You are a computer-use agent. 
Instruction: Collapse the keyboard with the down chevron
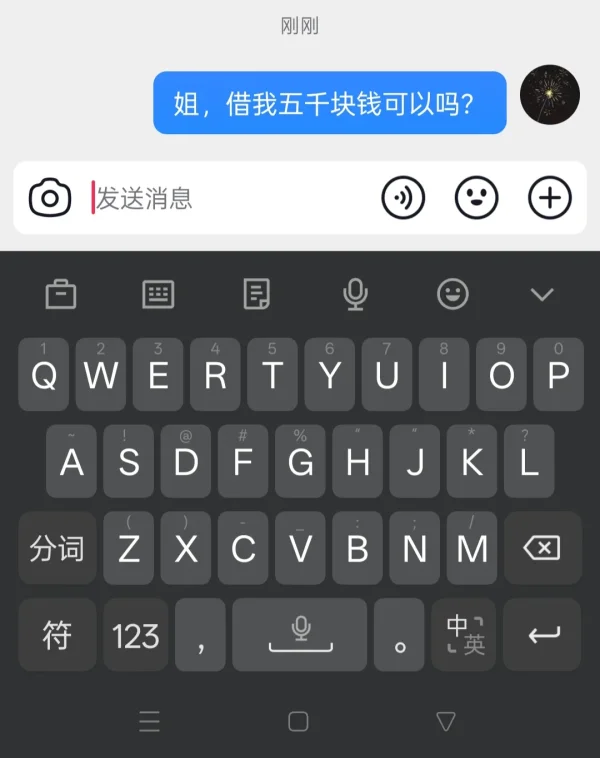542,294
